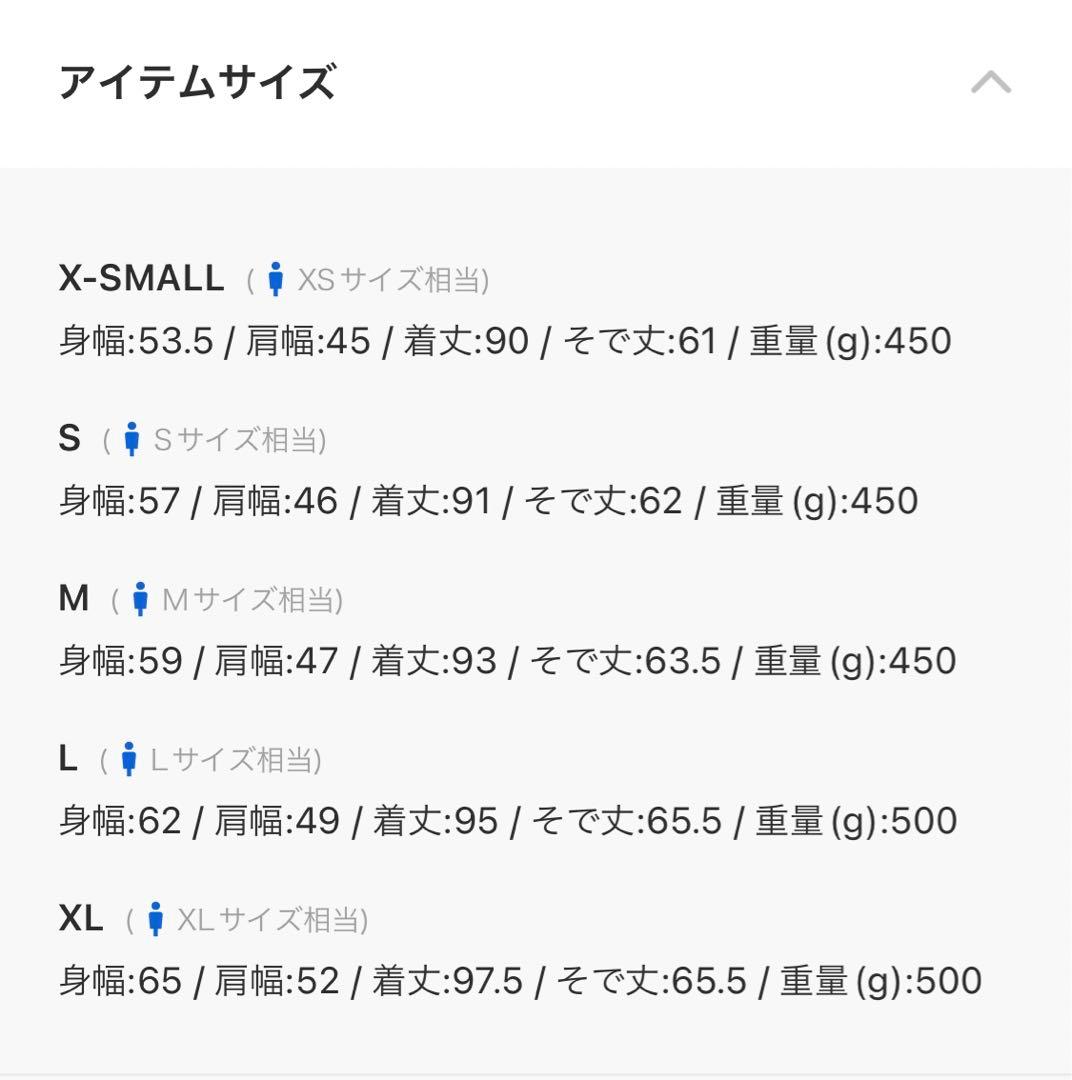
Task: Click the person icon beside the L size
Action: (x=128, y=759)
